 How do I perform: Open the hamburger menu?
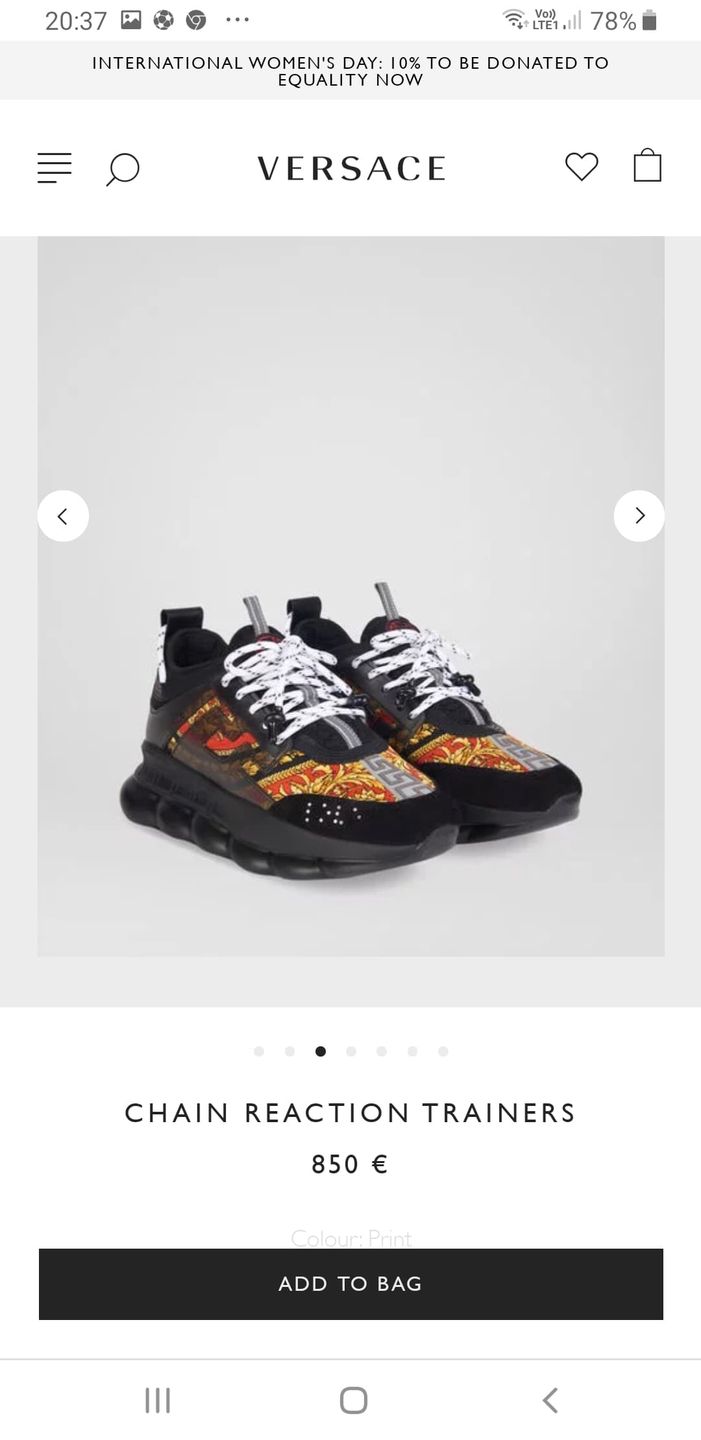tap(54, 167)
